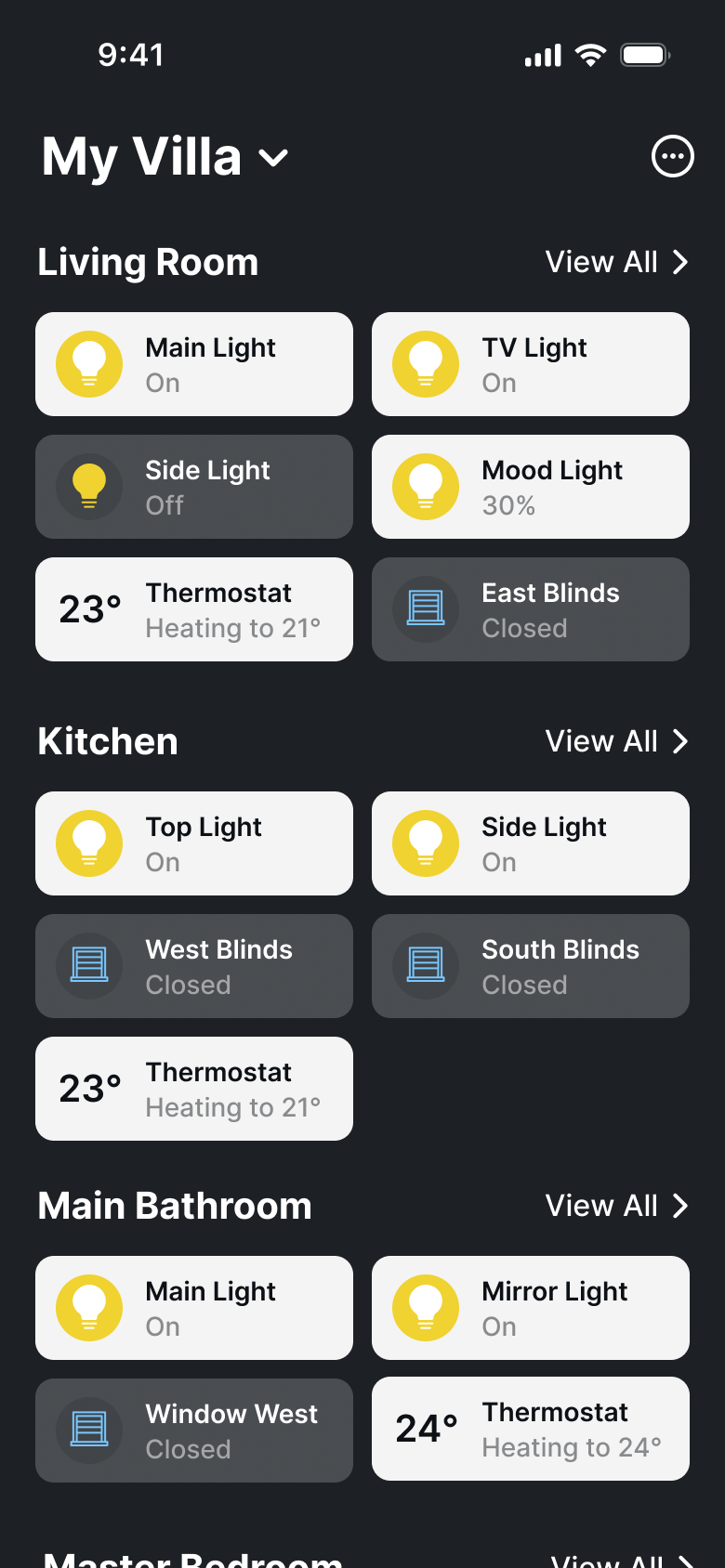Toggle the Mood Light tile
Screen dimensions: 725x1568
click(531, 487)
